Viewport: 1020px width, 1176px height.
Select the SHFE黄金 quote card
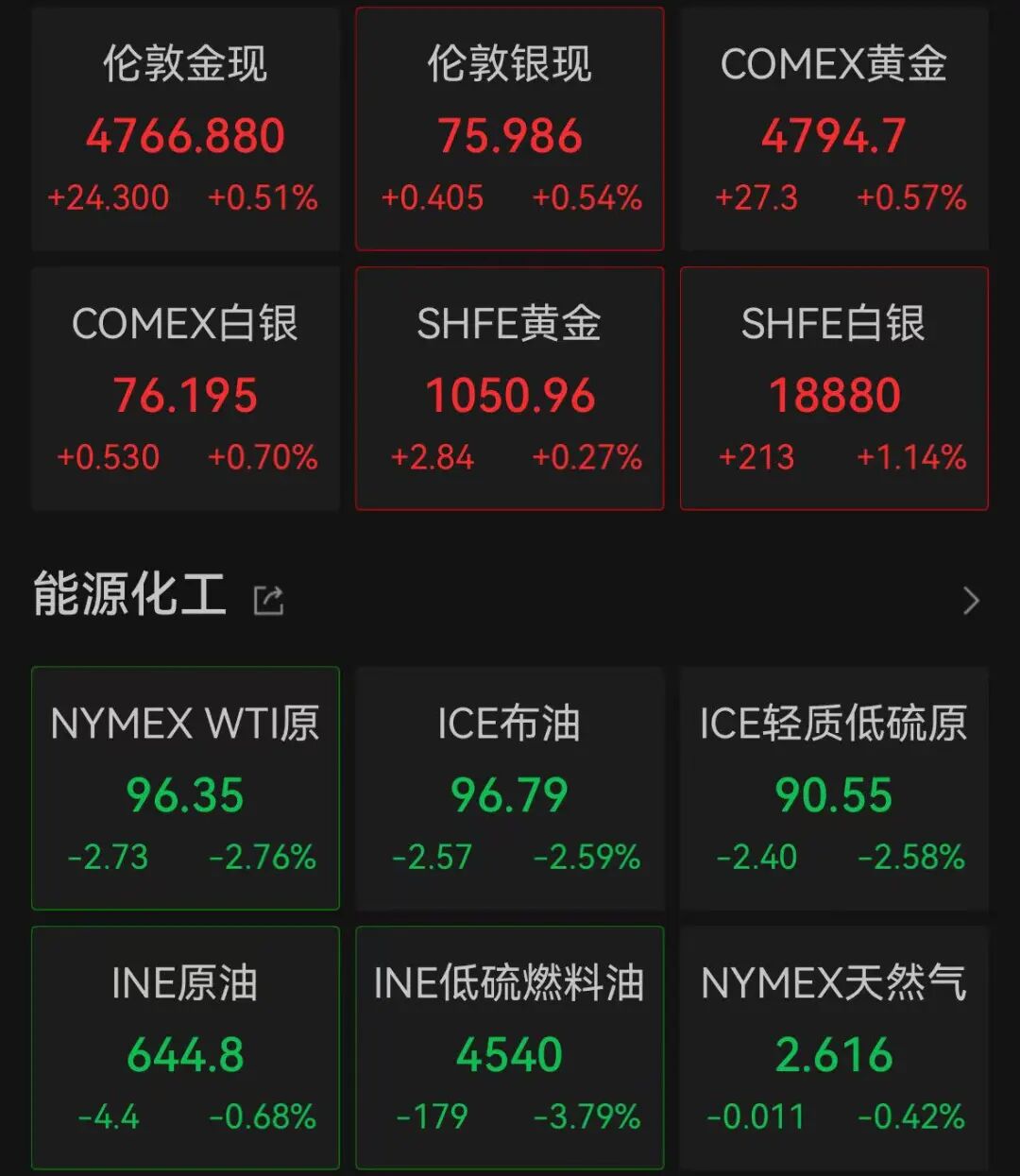[509, 388]
